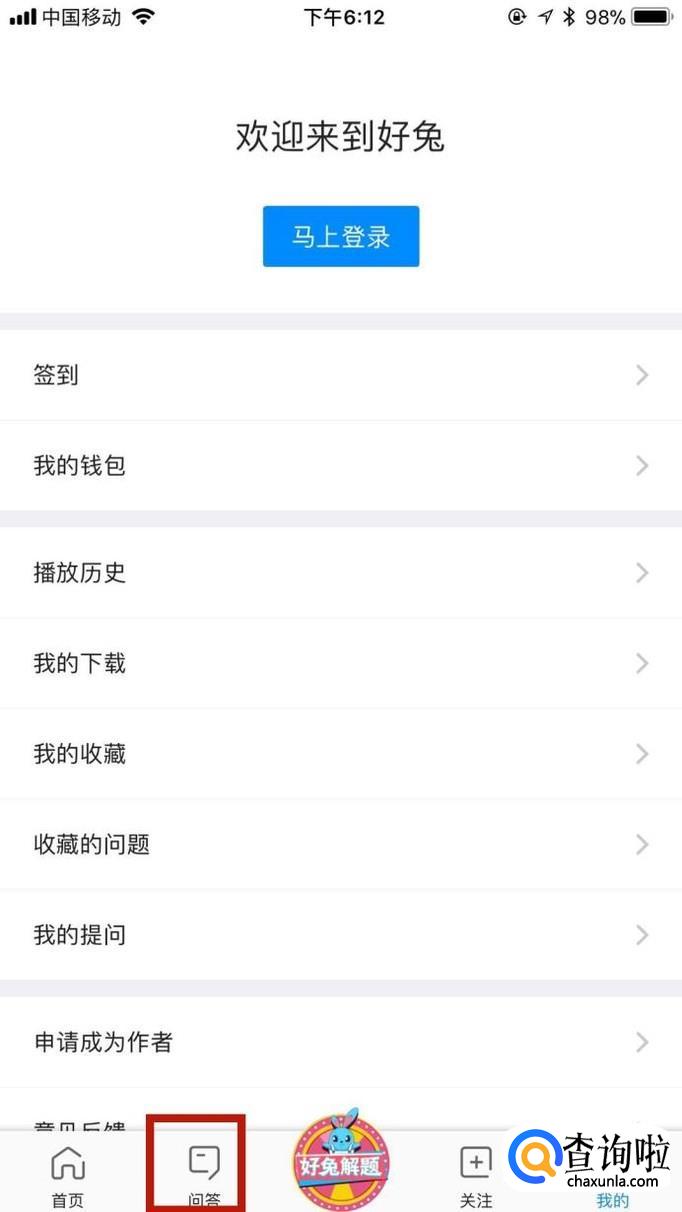
Task: Open 我的下载 downloads
Action: point(340,663)
